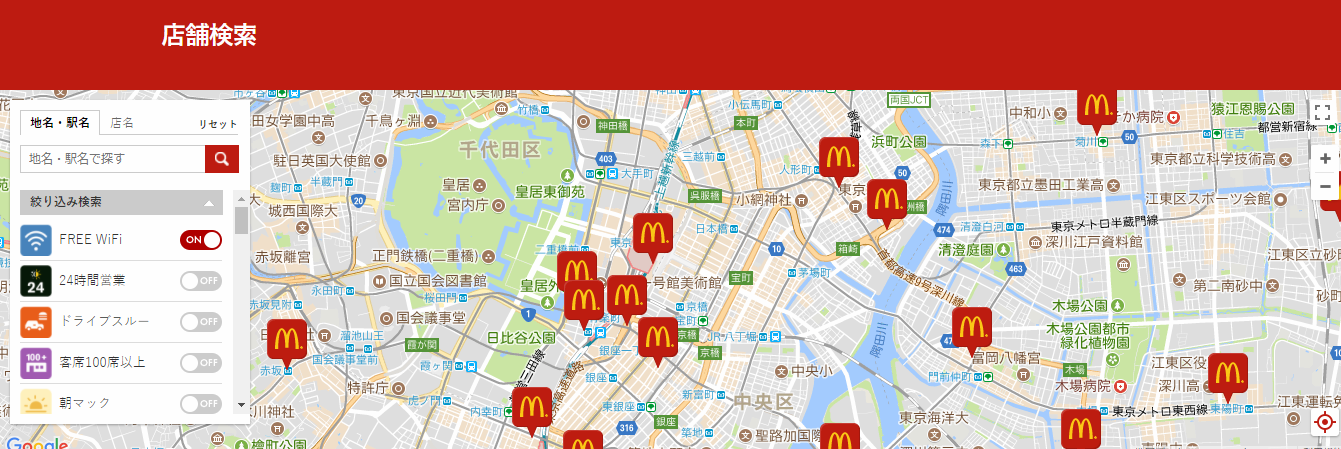Tap the リセット link
The width and height of the screenshot is (1341, 449).
point(217,124)
